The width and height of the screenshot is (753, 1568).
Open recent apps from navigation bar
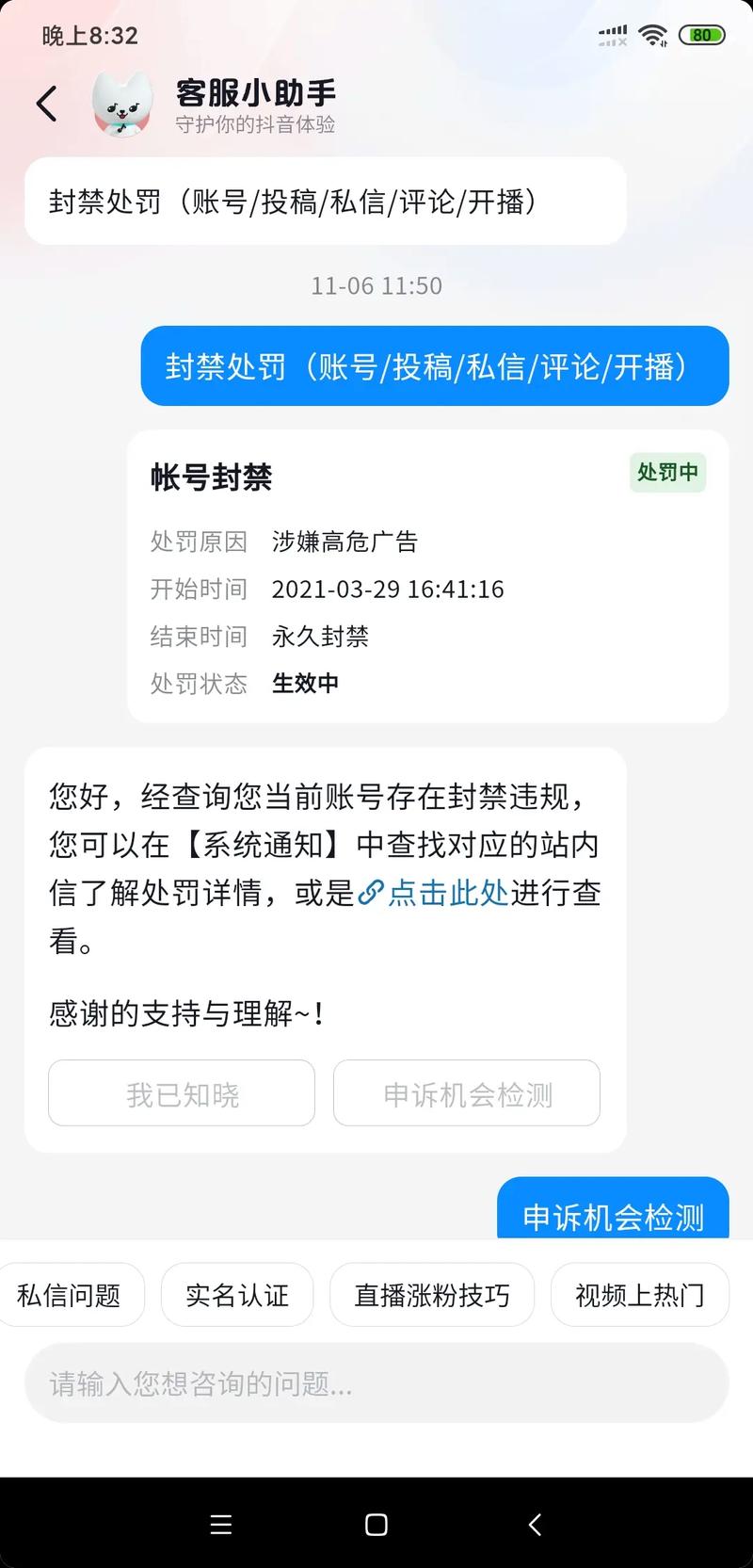pyautogui.click(x=221, y=1525)
